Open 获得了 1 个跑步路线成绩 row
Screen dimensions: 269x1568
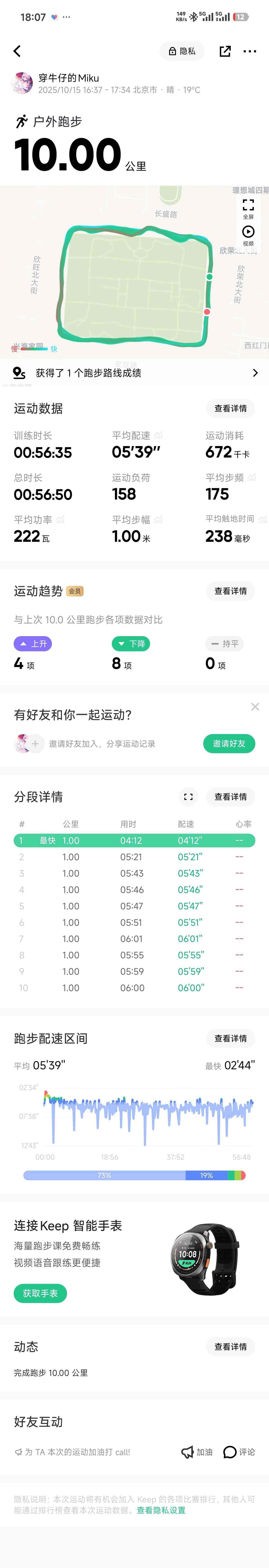coord(134,373)
